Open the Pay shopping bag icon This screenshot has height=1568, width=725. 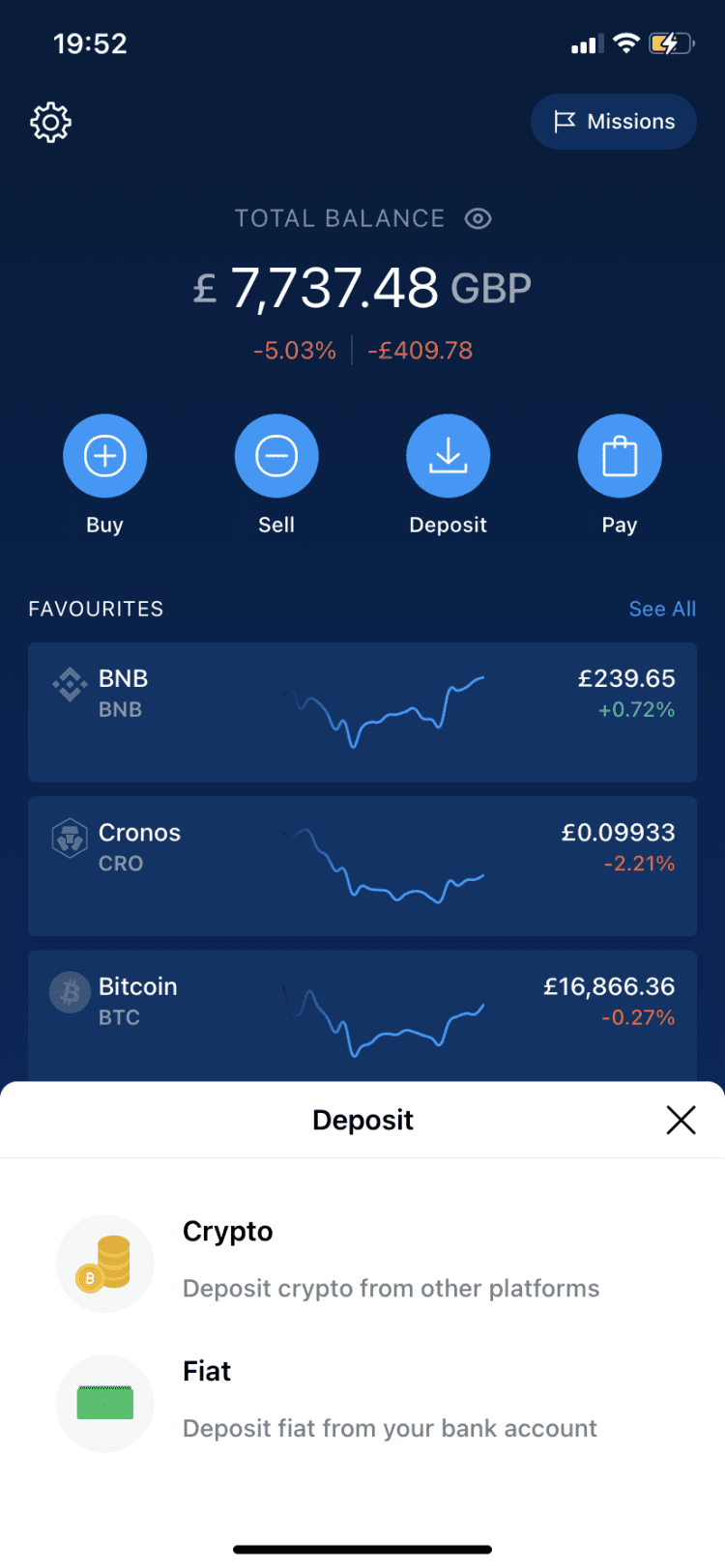[620, 455]
